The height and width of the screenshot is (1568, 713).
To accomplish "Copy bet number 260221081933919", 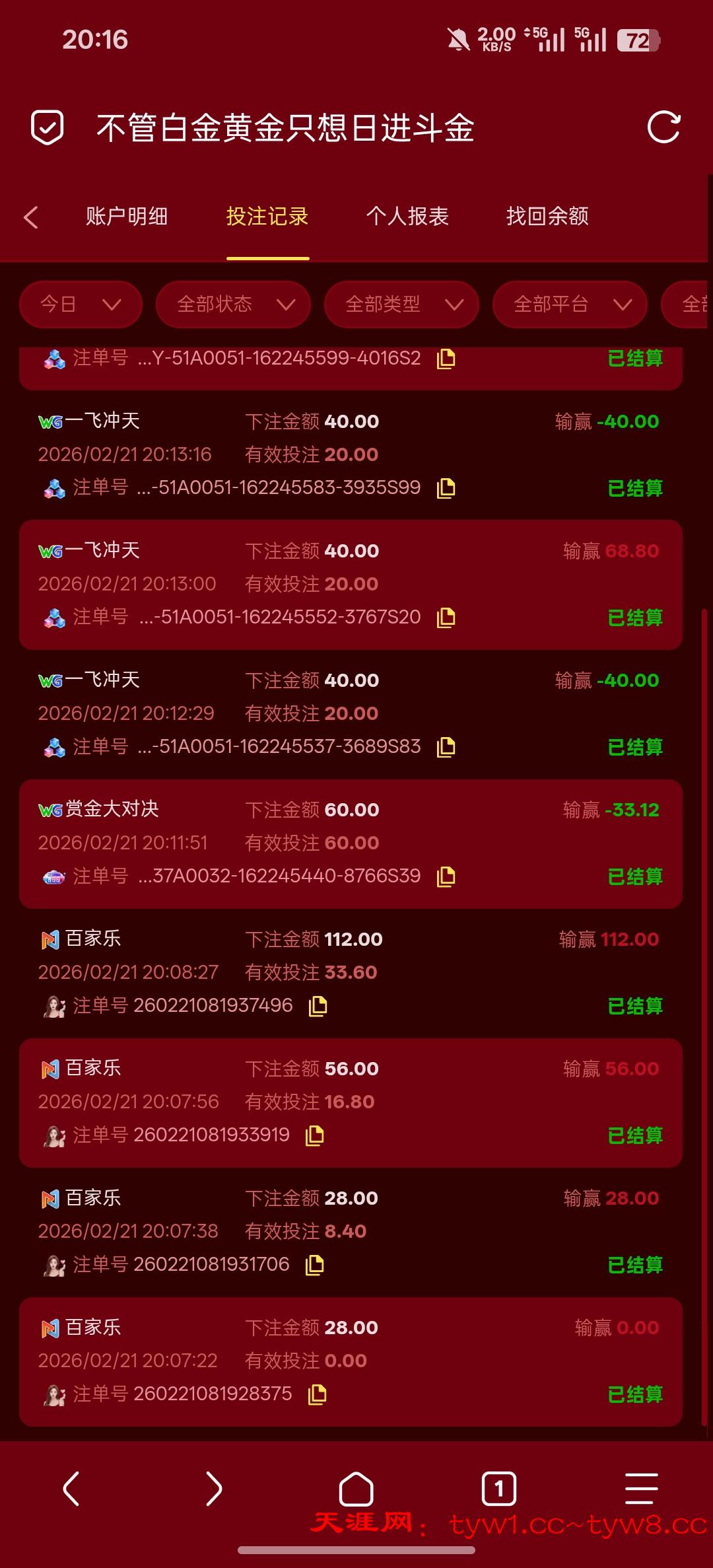I will pos(315,1135).
